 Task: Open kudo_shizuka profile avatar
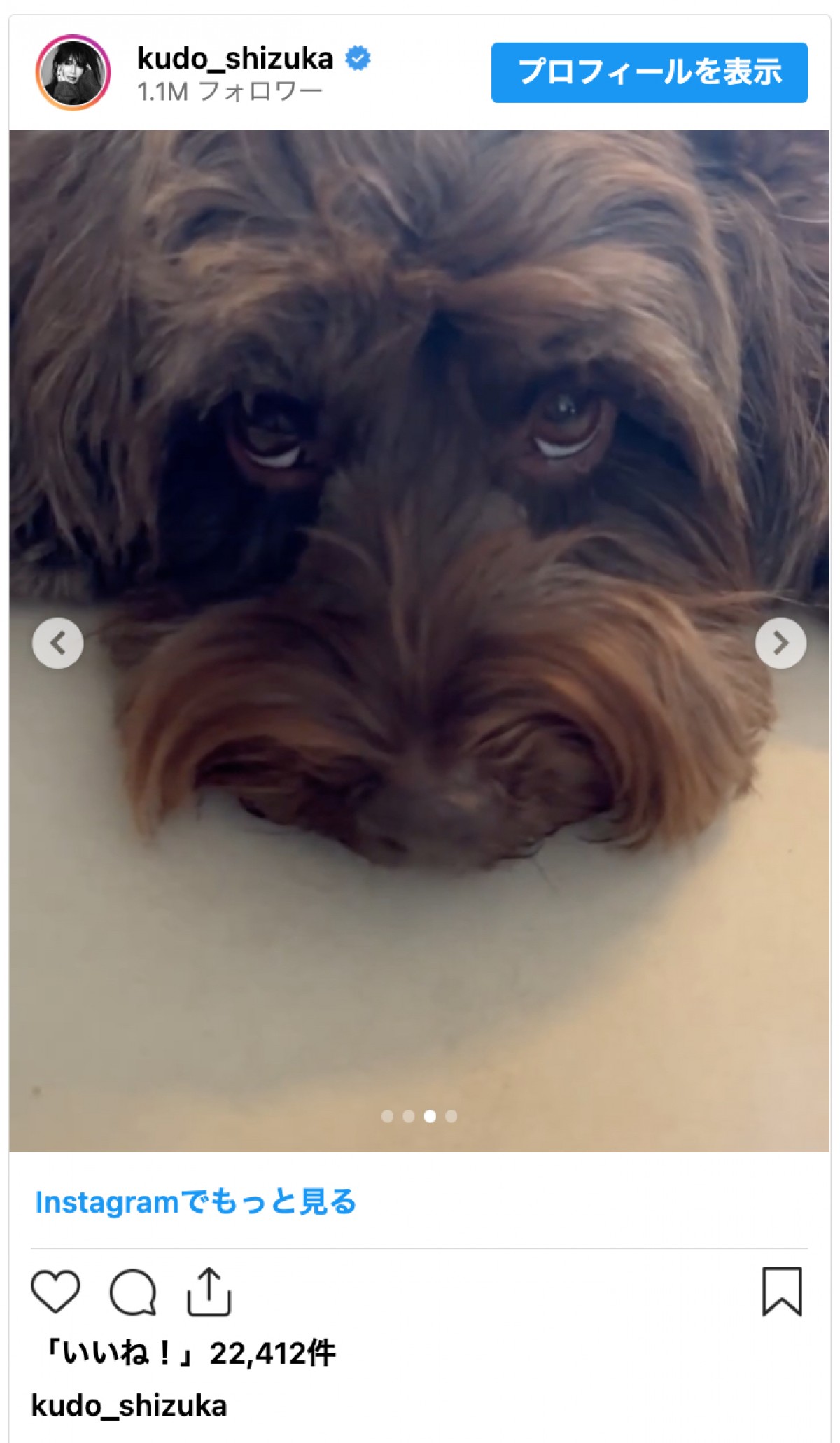point(73,72)
